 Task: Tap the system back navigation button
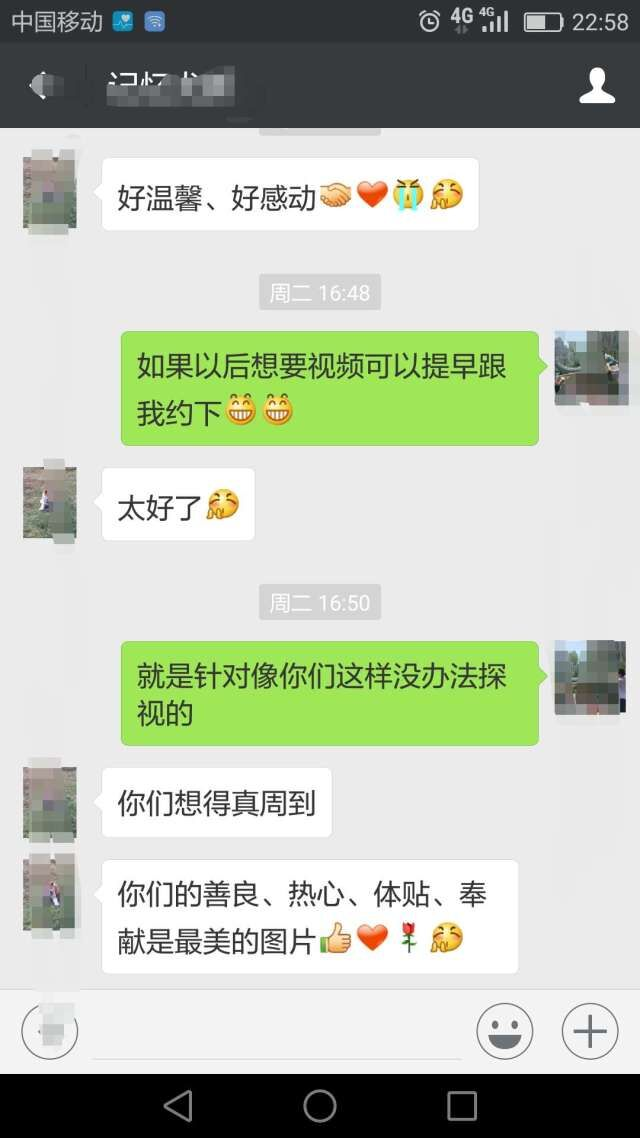[x=178, y=1105]
